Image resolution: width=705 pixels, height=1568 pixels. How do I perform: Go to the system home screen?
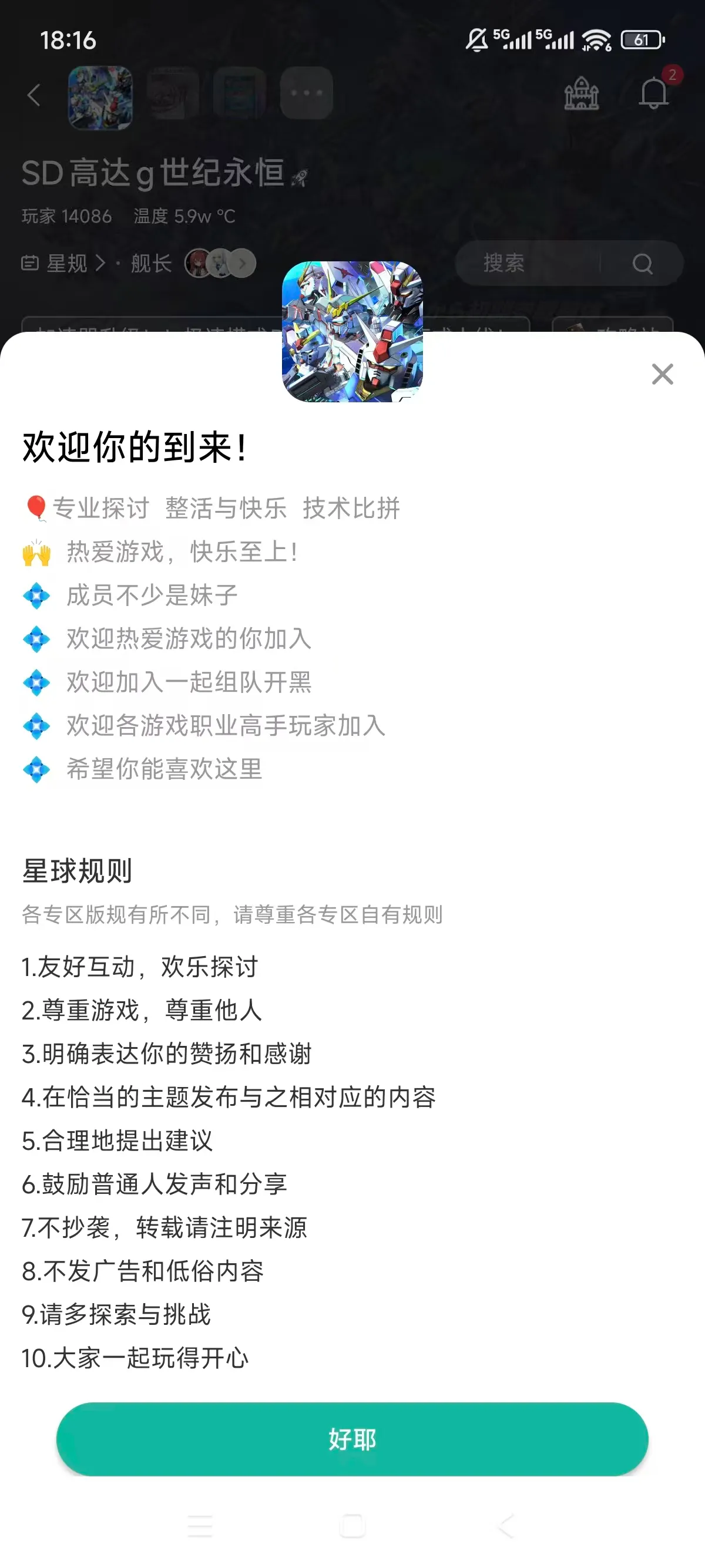coord(352,1526)
